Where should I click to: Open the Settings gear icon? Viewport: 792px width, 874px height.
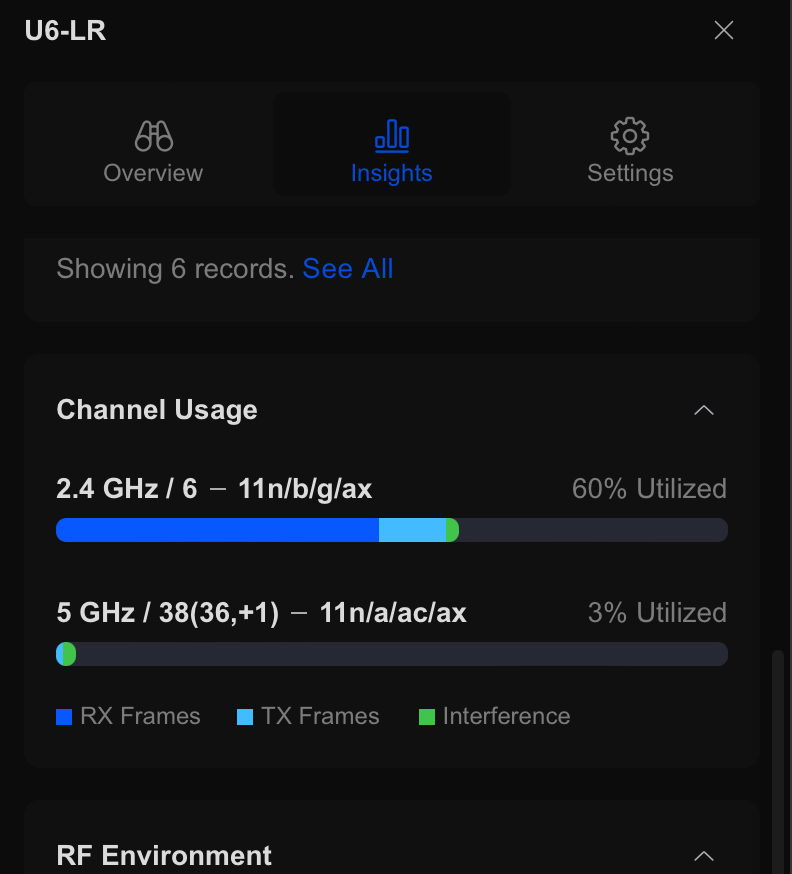click(x=629, y=135)
